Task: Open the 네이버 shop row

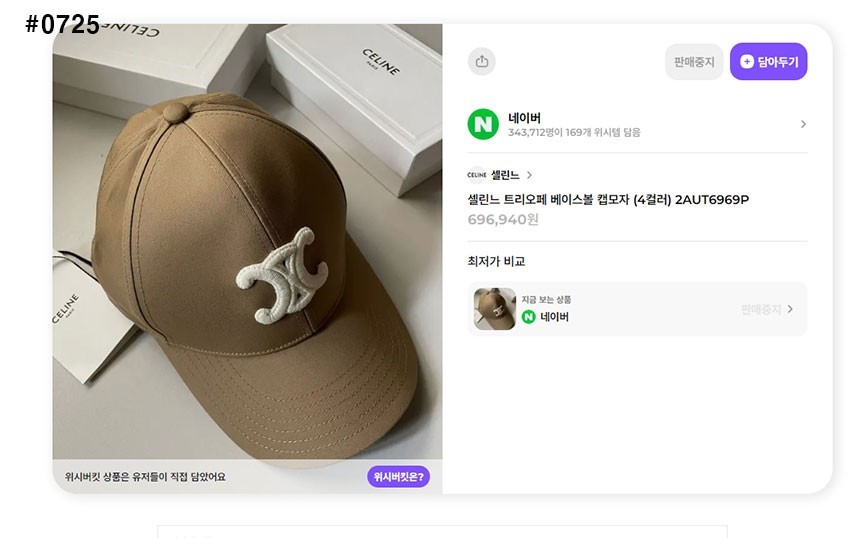Action: click(x=637, y=124)
